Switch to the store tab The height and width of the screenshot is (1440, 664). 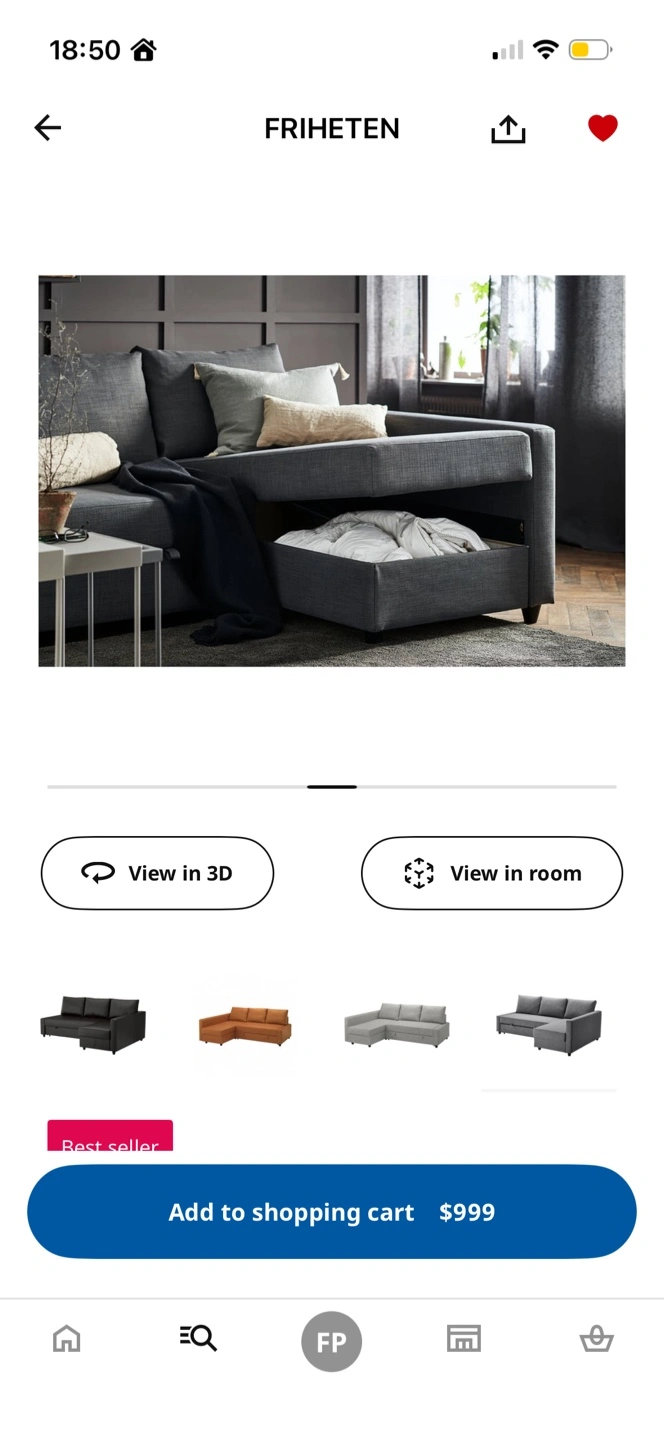(x=464, y=1338)
